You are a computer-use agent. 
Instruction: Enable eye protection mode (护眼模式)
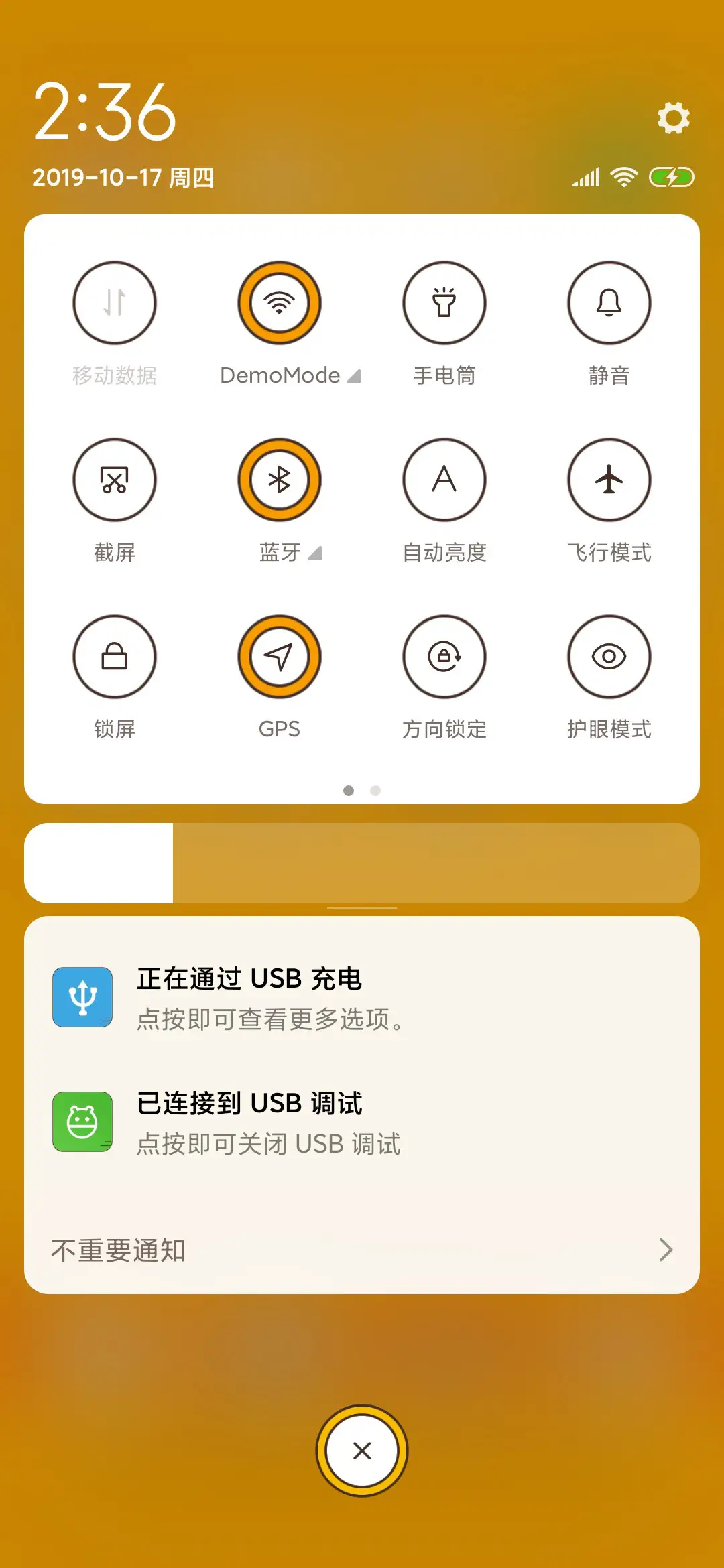pyautogui.click(x=609, y=657)
